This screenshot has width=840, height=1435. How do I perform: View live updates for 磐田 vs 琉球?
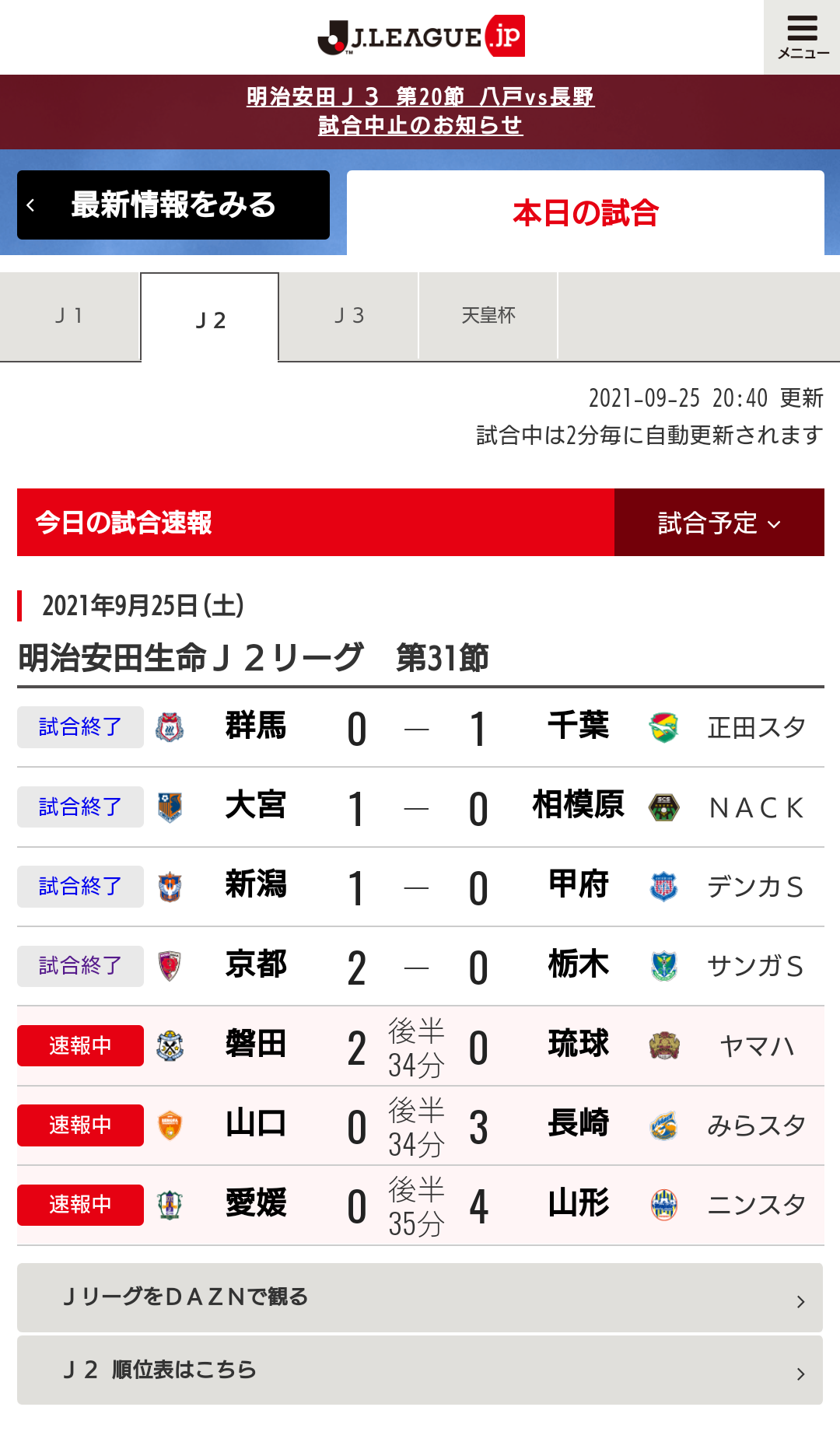click(421, 1046)
